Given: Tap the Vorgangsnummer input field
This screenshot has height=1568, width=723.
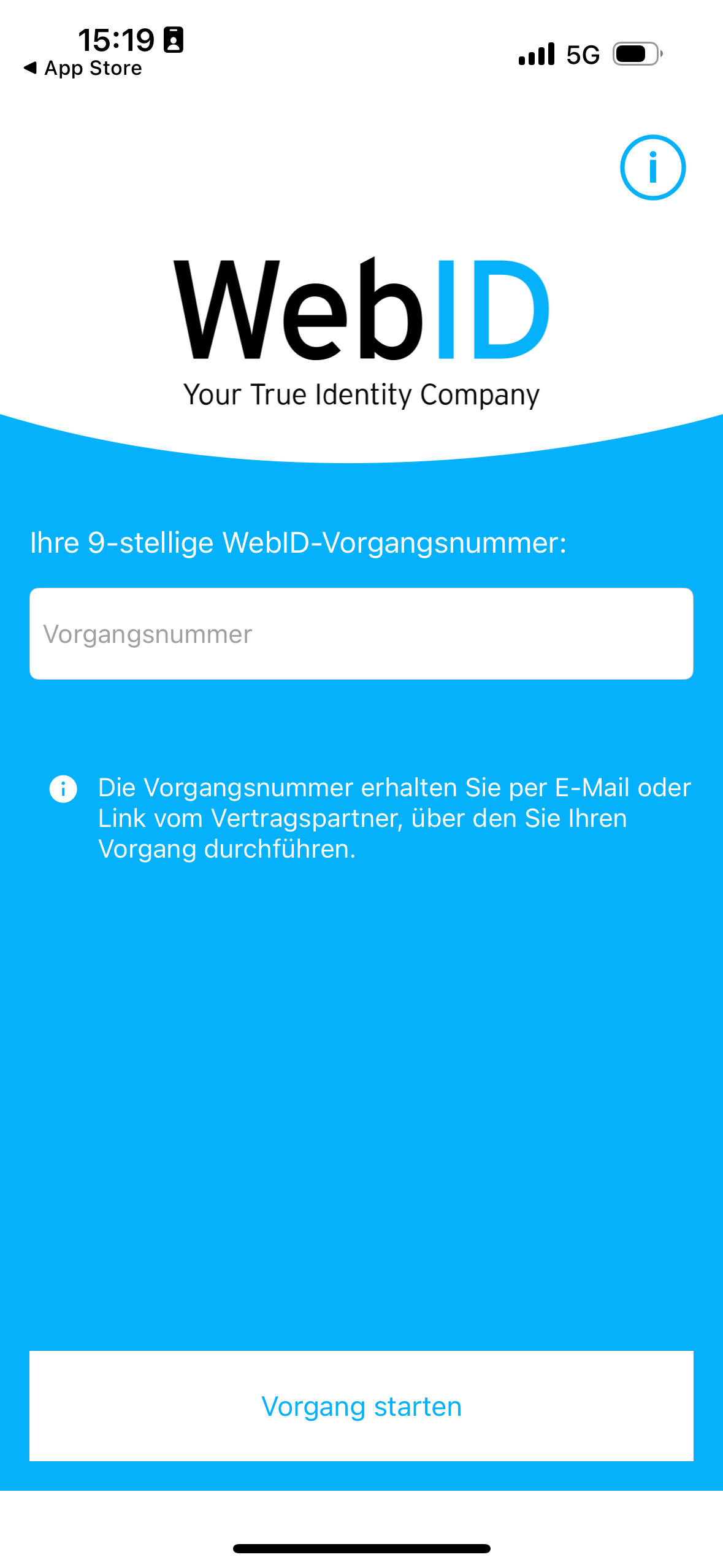Looking at the screenshot, I should [361, 634].
